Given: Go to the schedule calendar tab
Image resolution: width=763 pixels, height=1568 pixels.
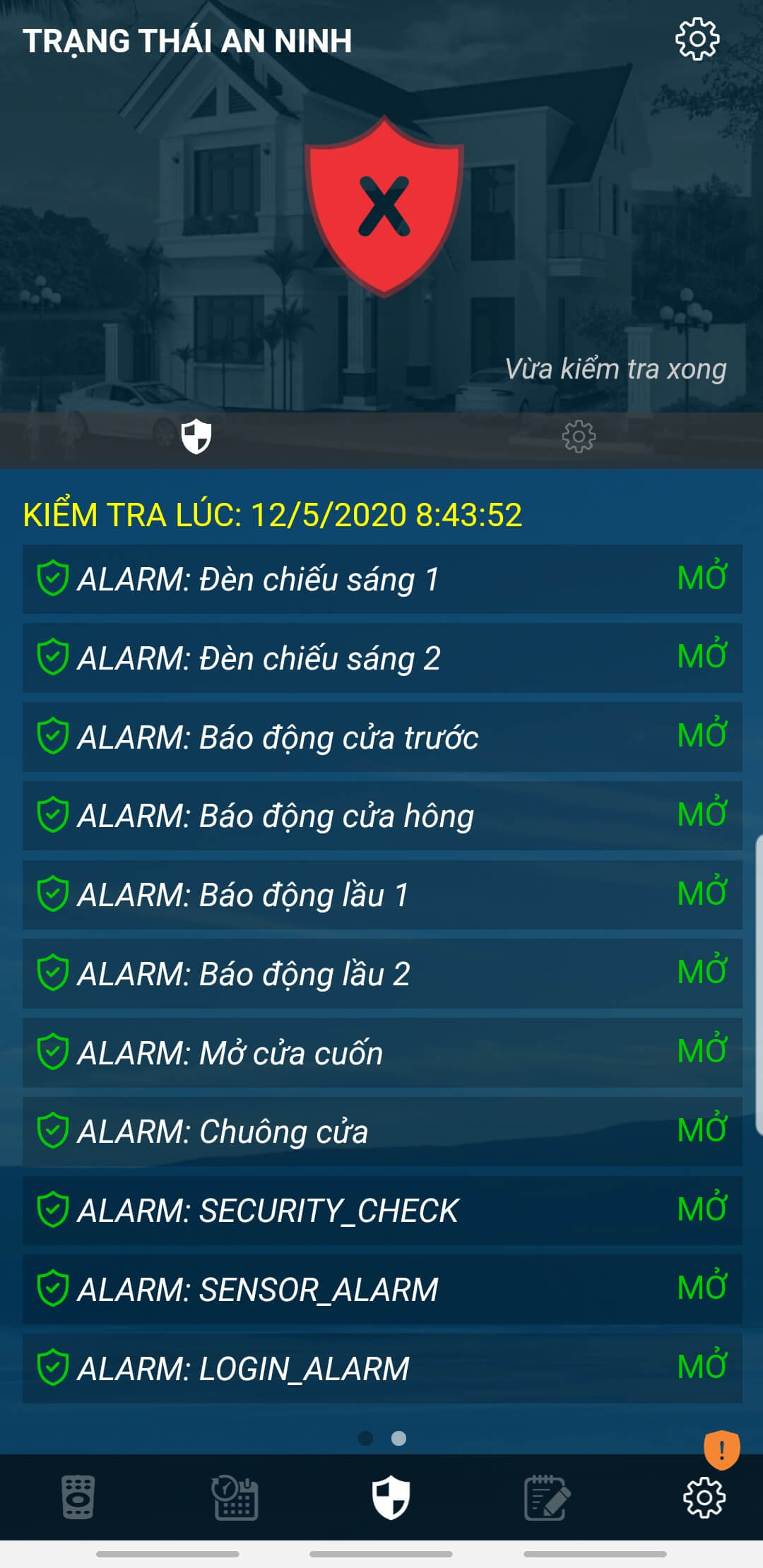Looking at the screenshot, I should pos(235,1497).
